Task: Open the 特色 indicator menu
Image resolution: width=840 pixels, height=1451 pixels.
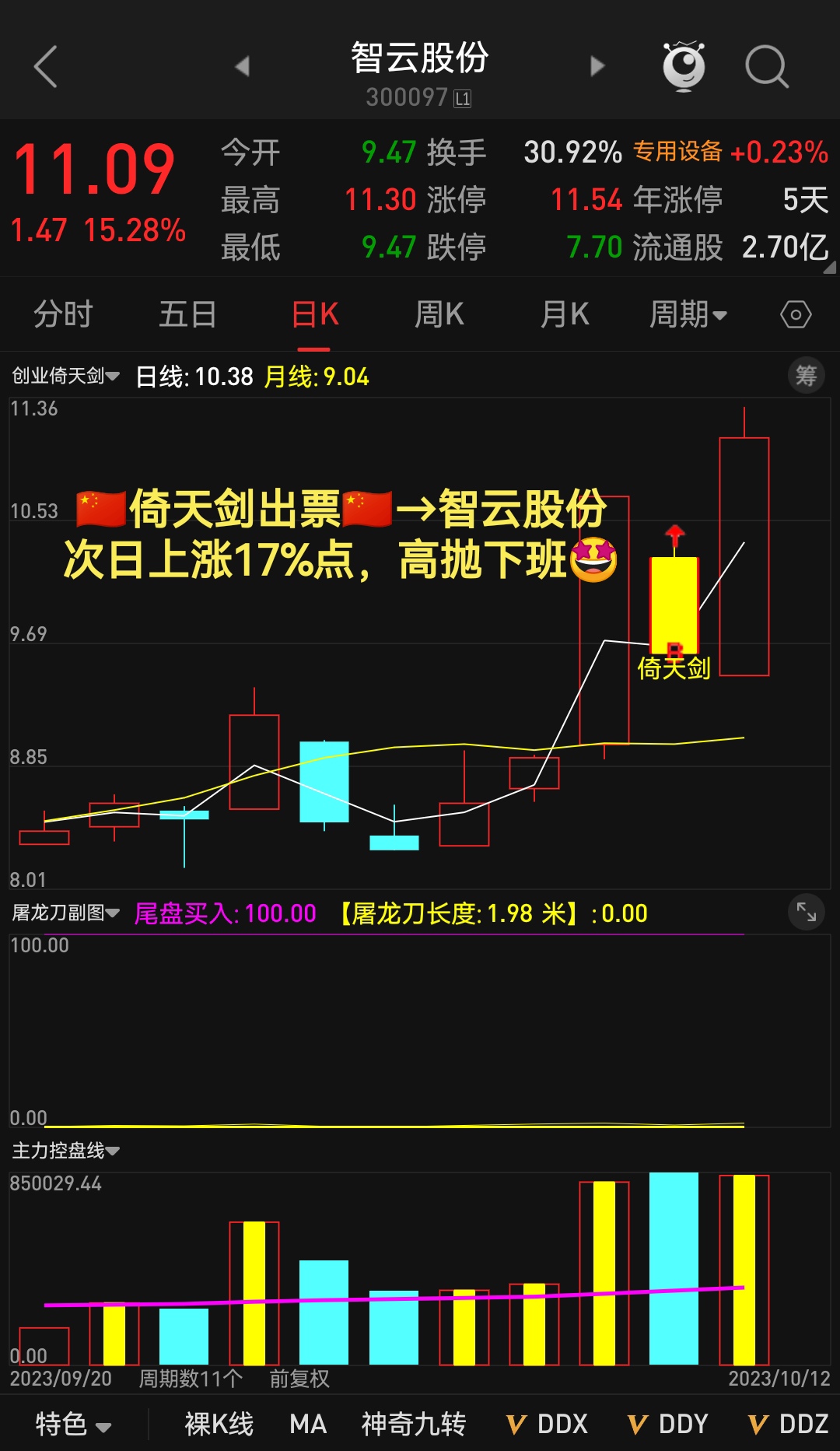Action: 73,1425
